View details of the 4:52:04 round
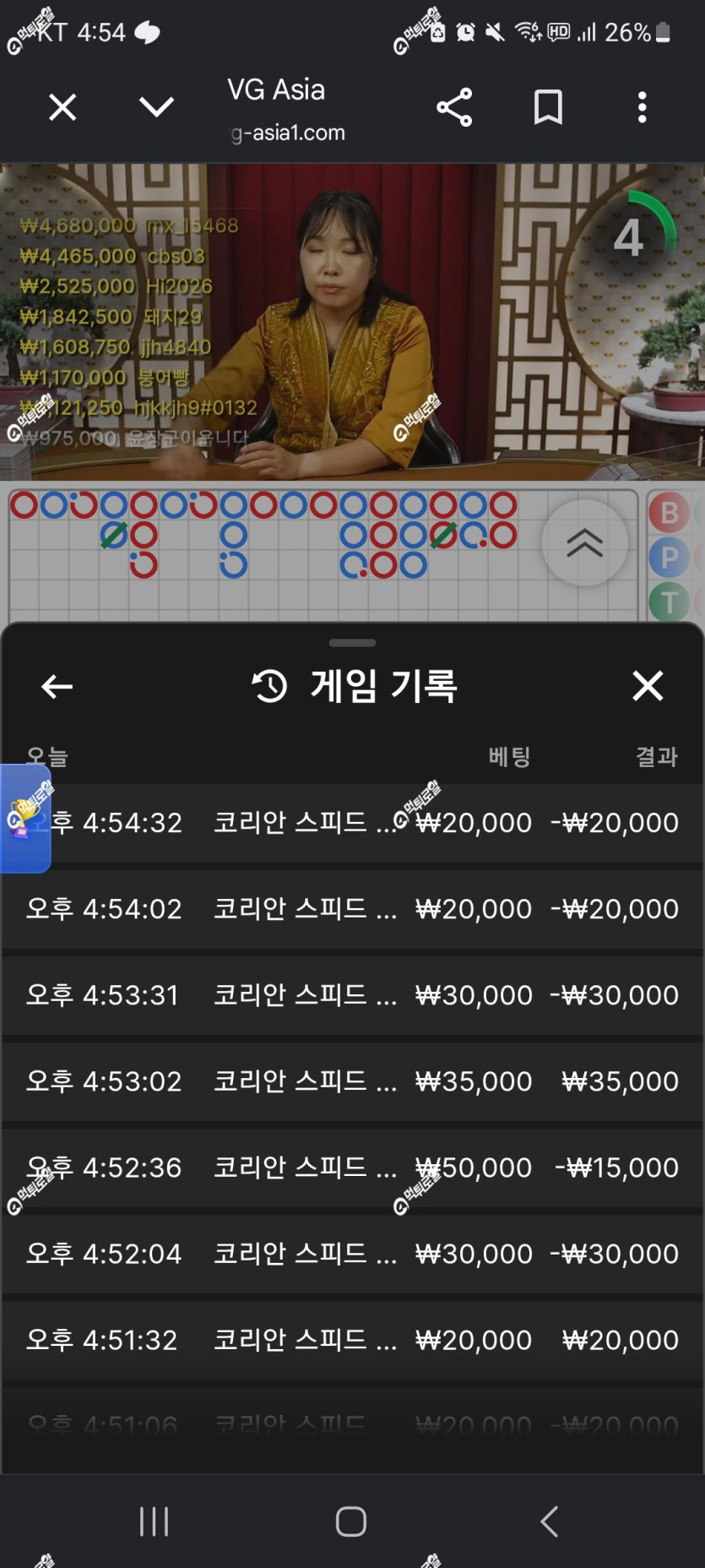 tap(352, 1254)
